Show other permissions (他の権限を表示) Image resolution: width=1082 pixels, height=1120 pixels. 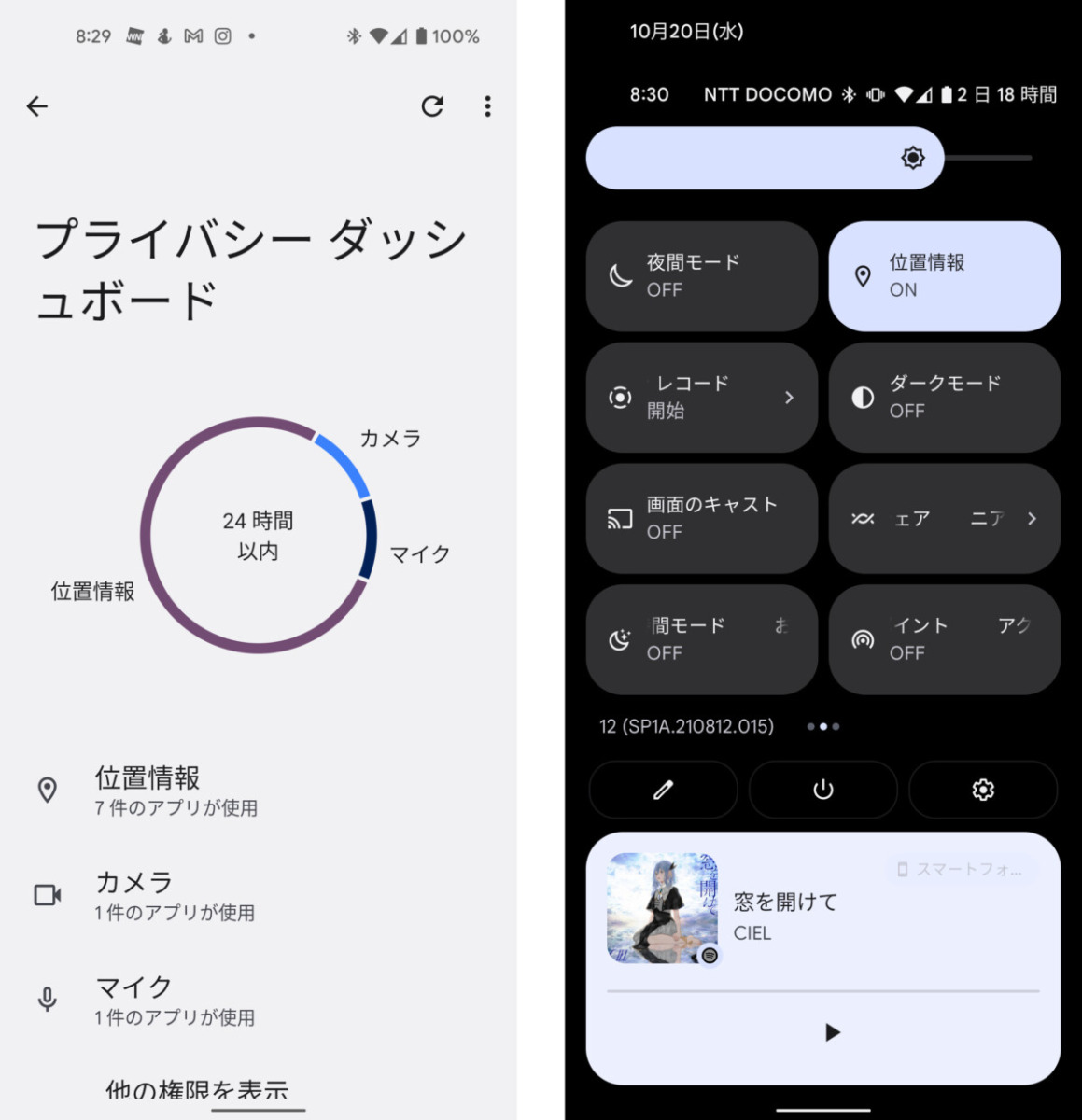click(x=197, y=1089)
